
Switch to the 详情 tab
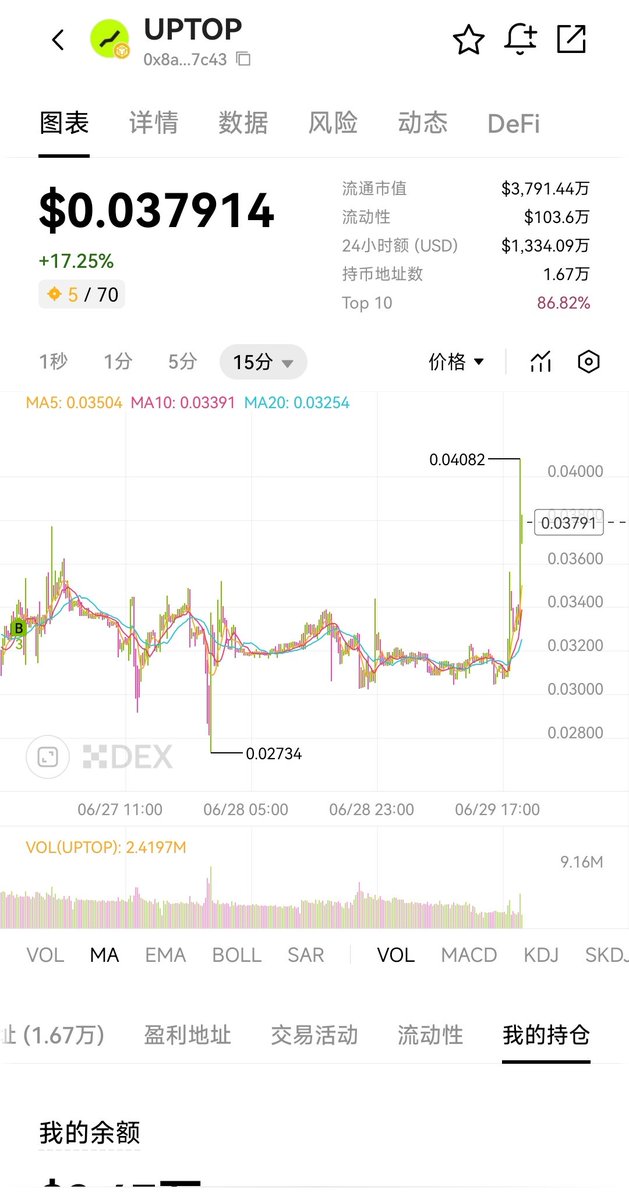tap(153, 123)
